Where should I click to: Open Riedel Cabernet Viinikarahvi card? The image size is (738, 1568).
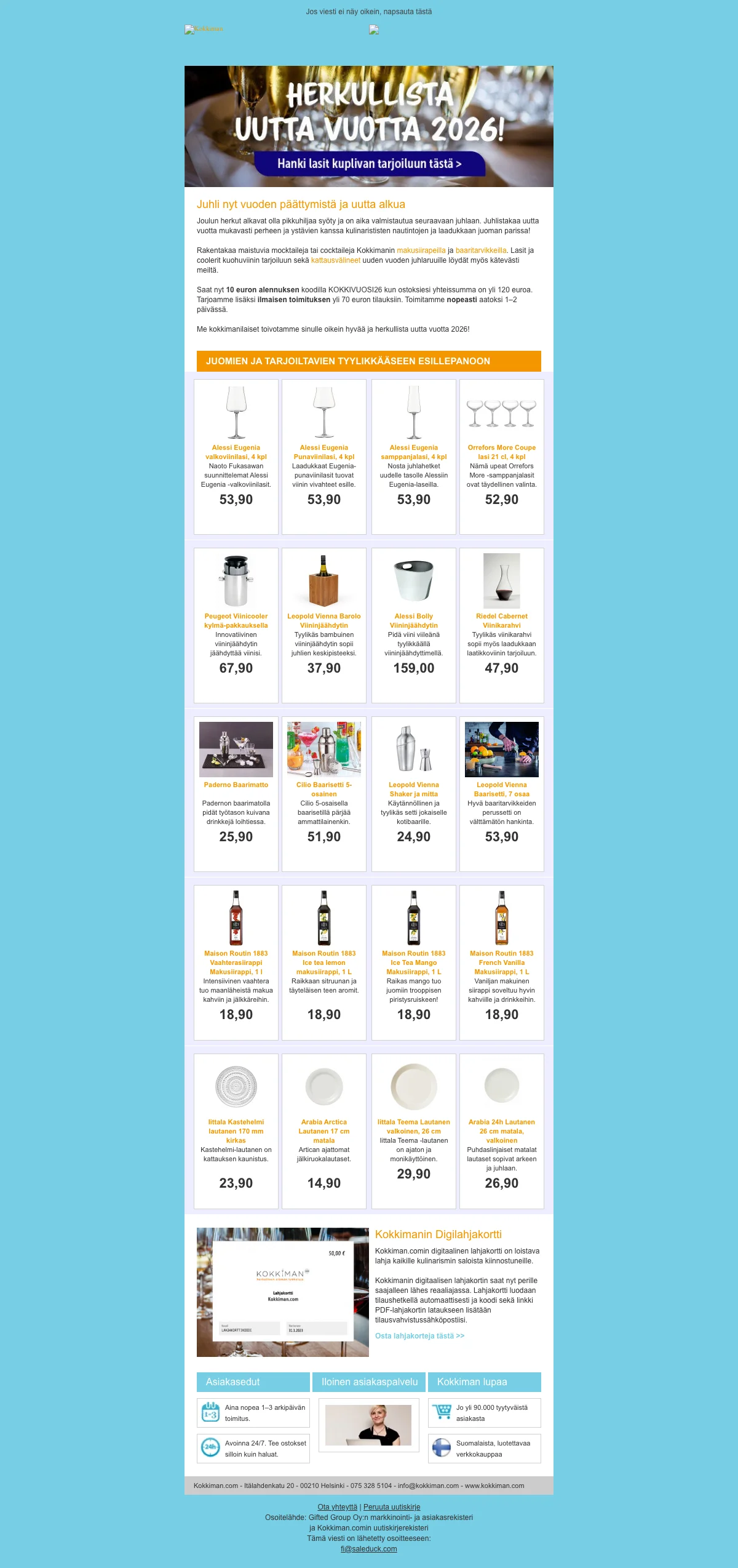point(501,620)
